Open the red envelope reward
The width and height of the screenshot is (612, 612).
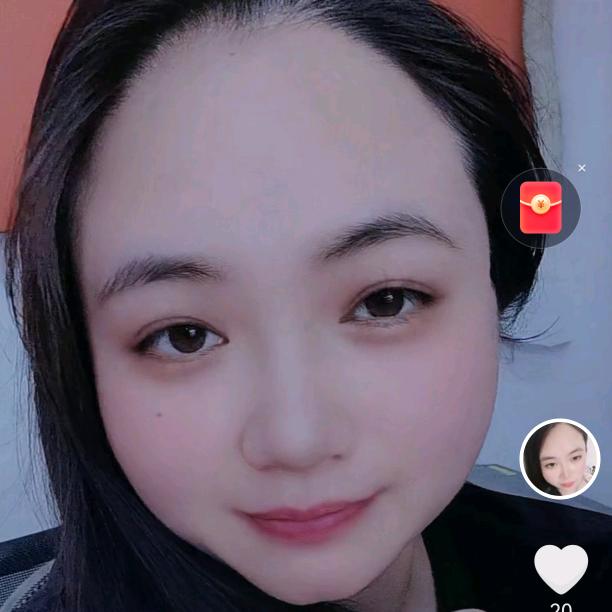click(540, 208)
